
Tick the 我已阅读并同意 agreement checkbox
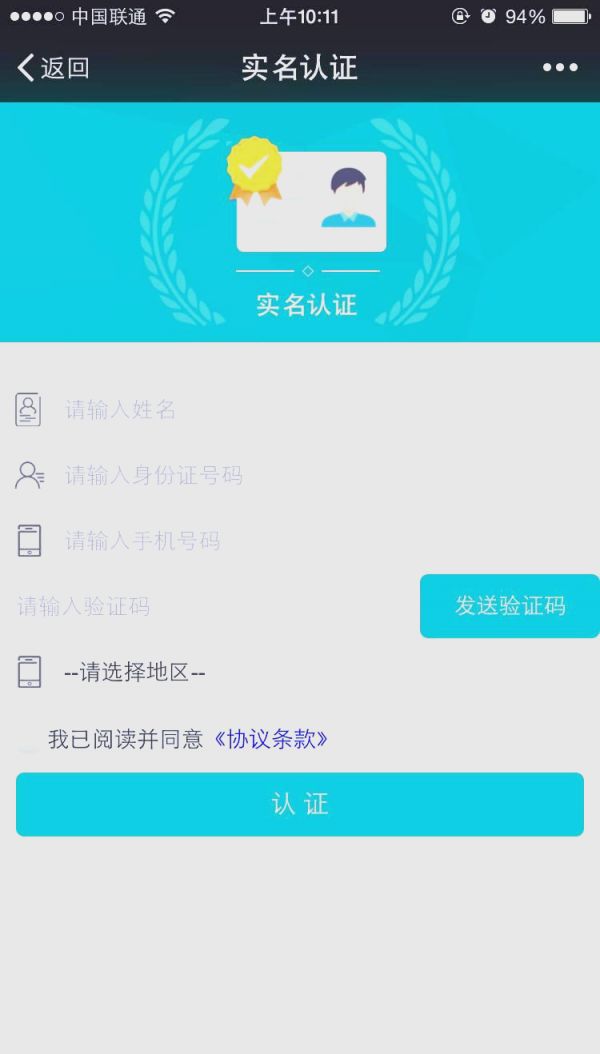[x=28, y=739]
